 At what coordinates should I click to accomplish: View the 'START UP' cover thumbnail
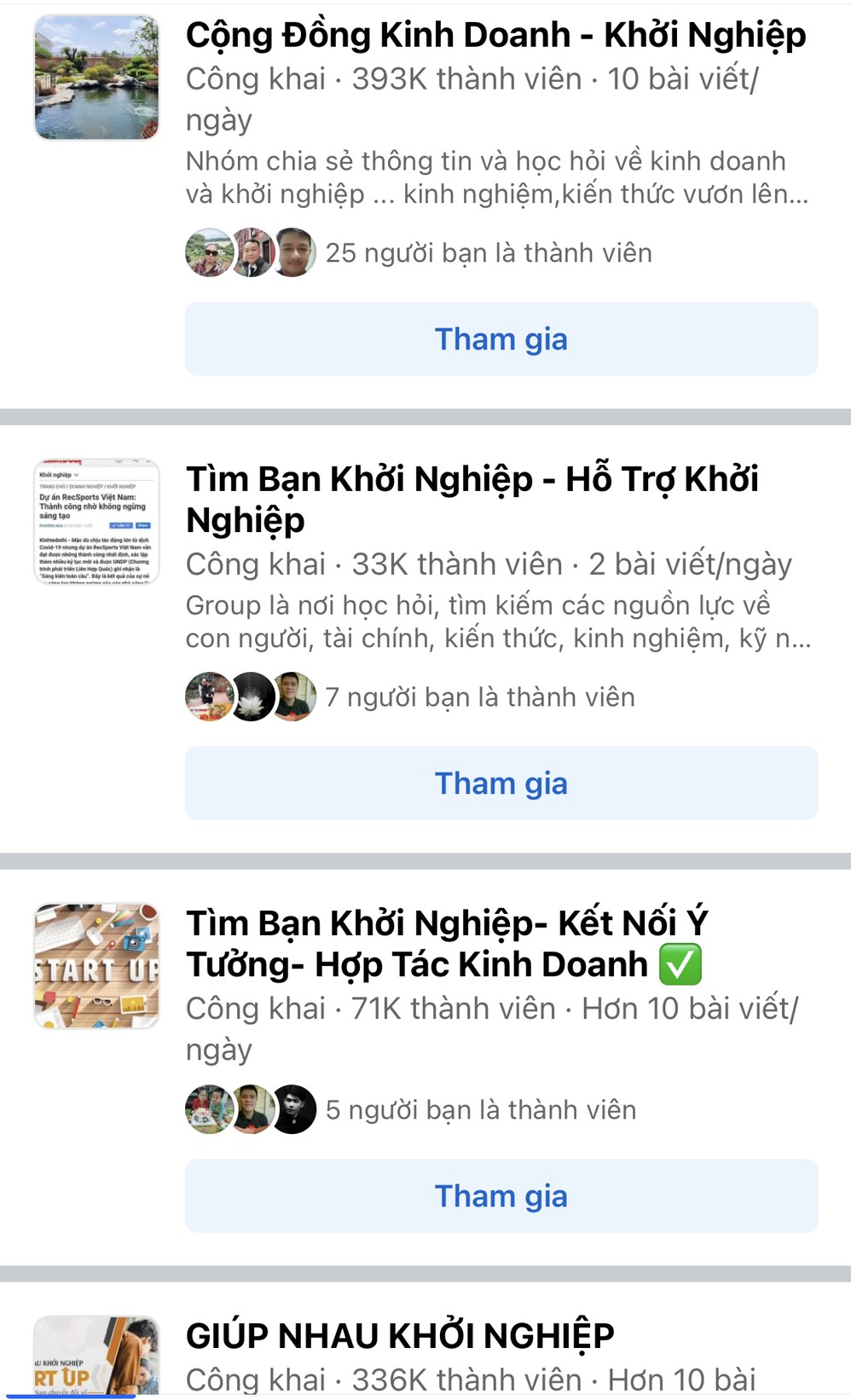pyautogui.click(x=96, y=963)
